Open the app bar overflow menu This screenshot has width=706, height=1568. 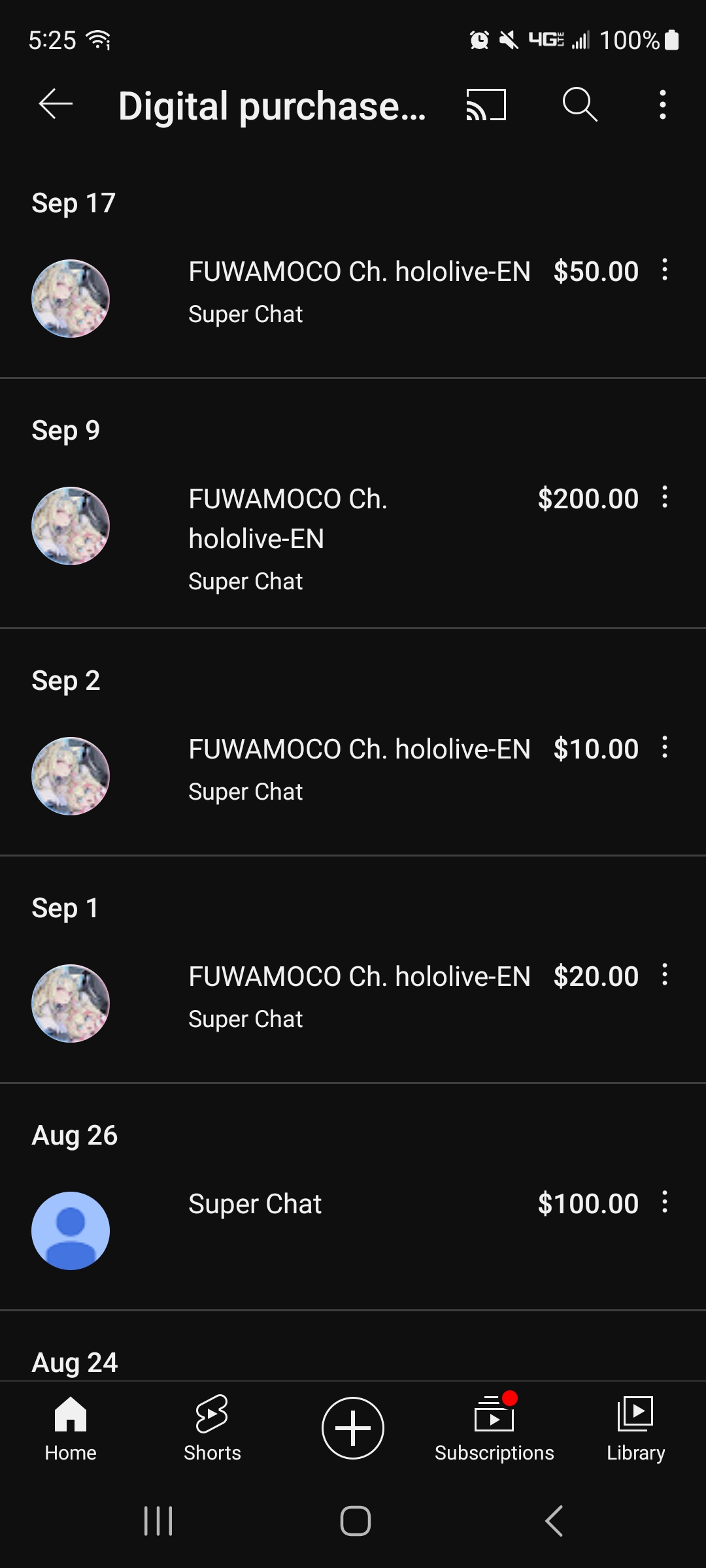(x=663, y=105)
